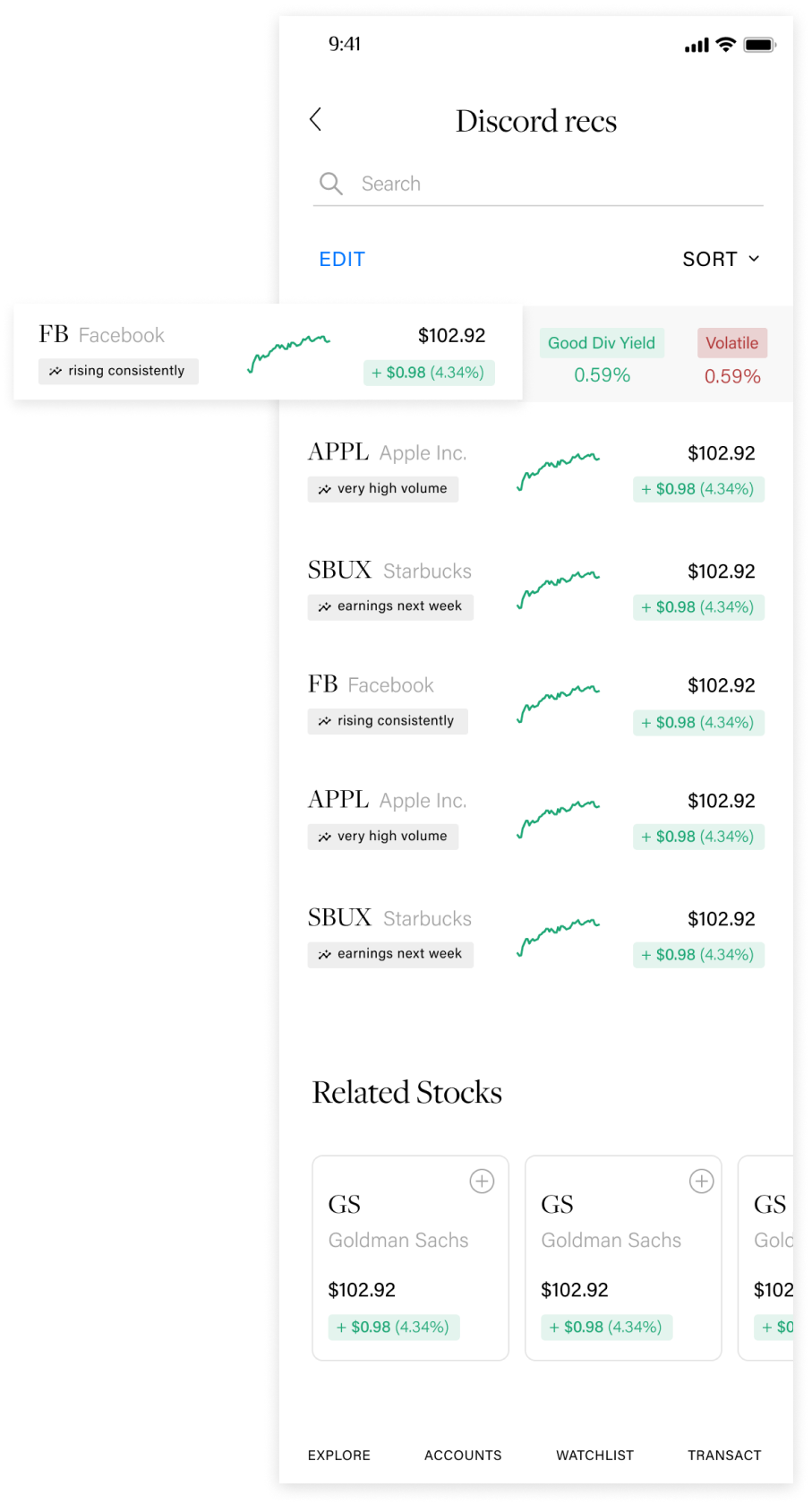Tap EDIT to modify the list

[x=342, y=260]
